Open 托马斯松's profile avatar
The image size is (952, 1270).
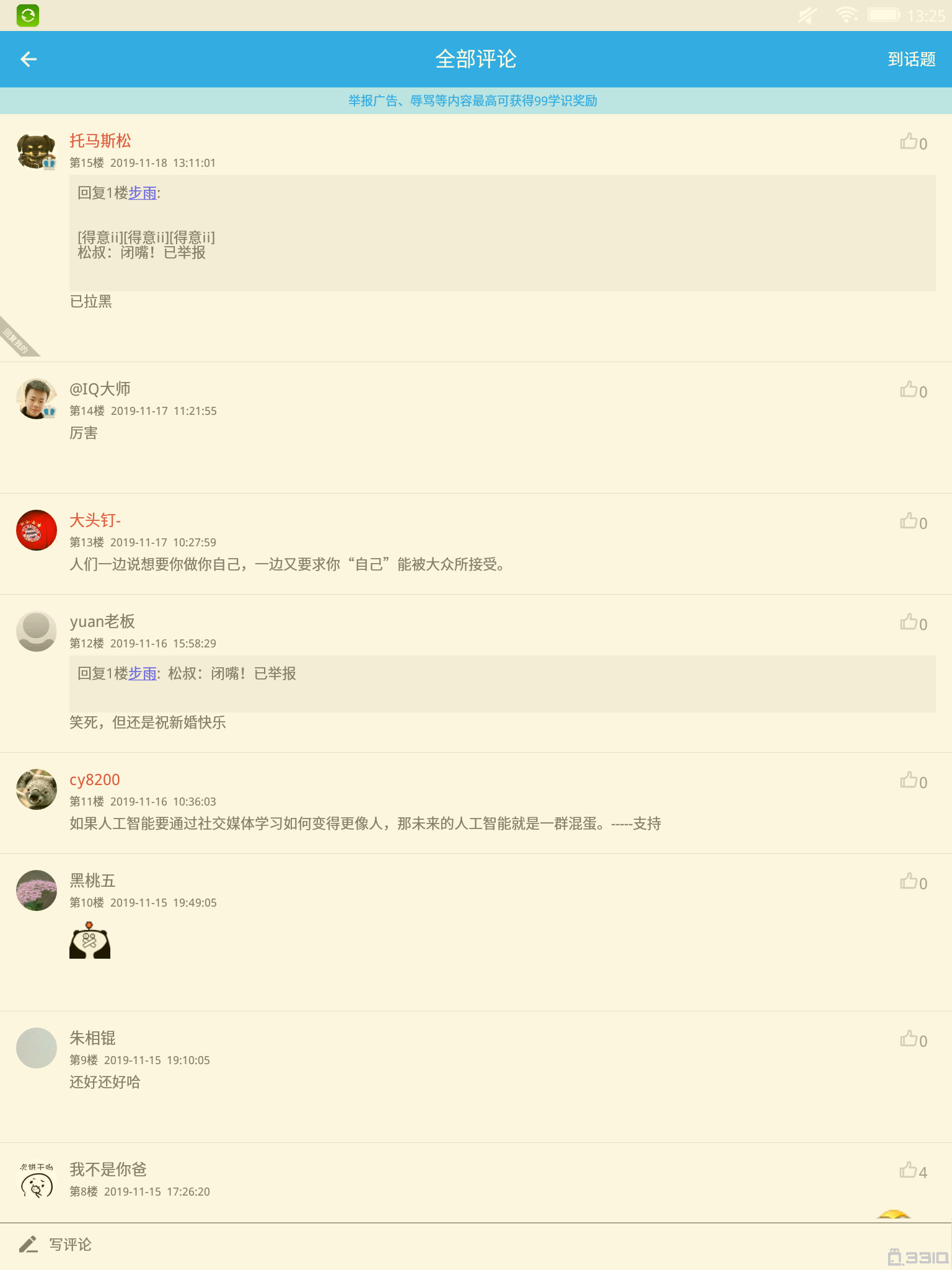click(x=36, y=151)
